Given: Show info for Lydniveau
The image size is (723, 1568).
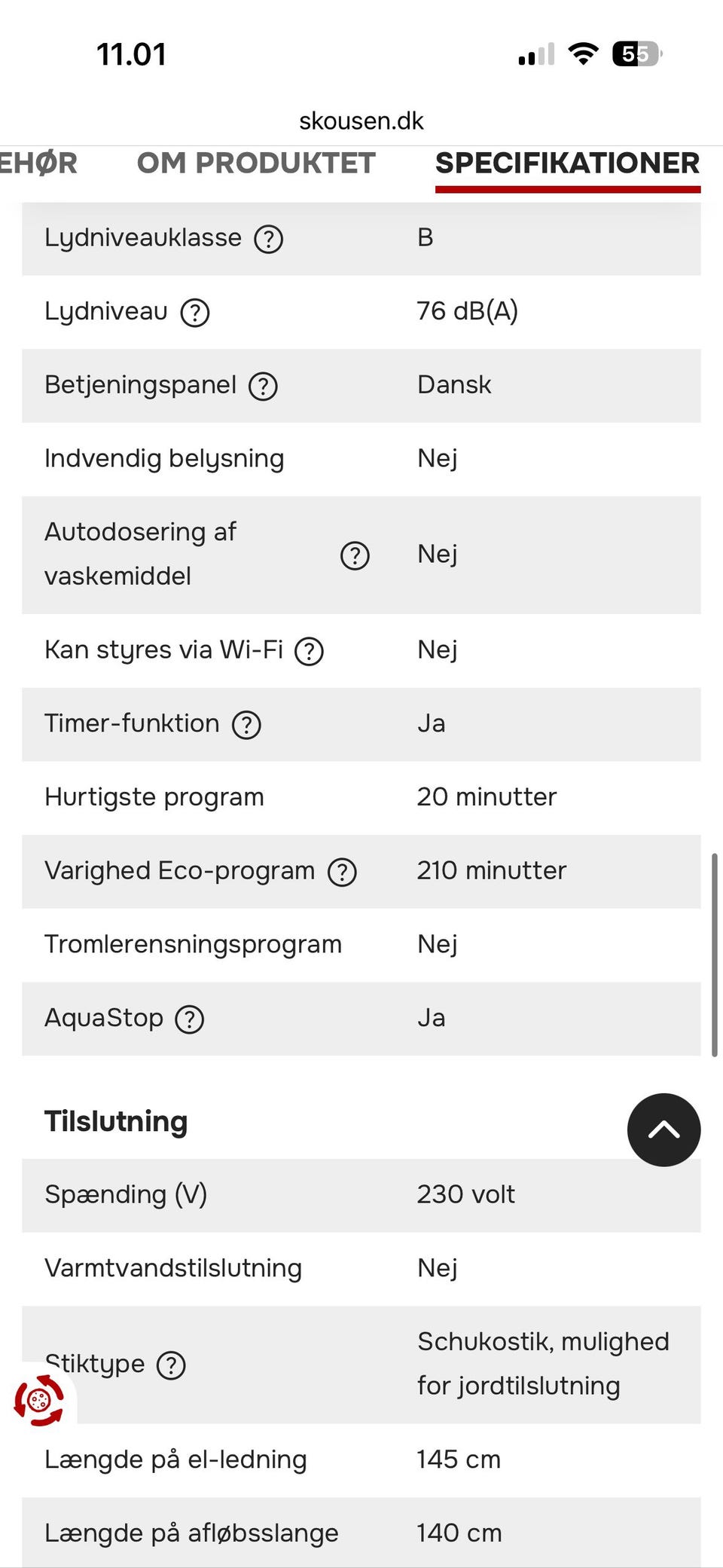Looking at the screenshot, I should pos(195,313).
